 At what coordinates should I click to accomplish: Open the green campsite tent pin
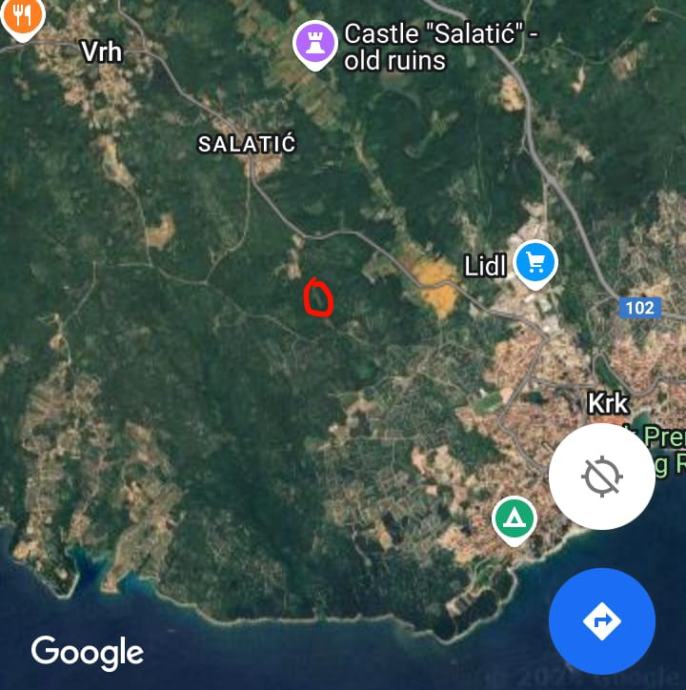coord(514,518)
